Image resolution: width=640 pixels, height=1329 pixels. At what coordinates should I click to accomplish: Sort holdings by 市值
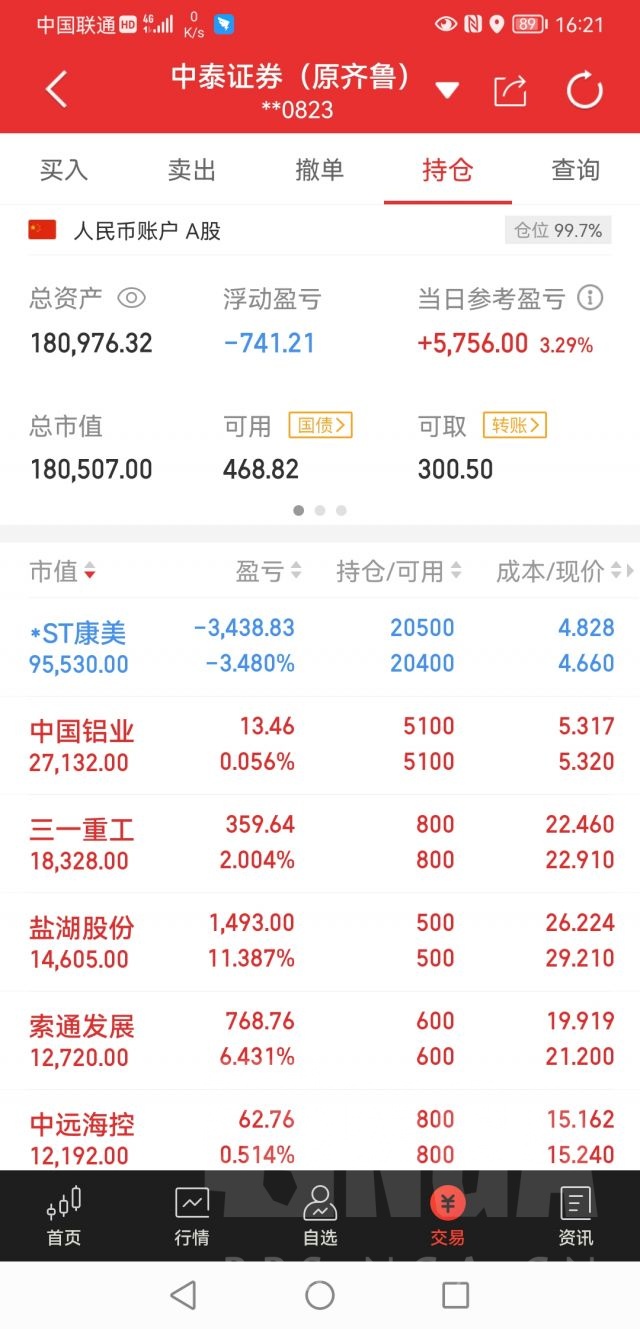(63, 571)
